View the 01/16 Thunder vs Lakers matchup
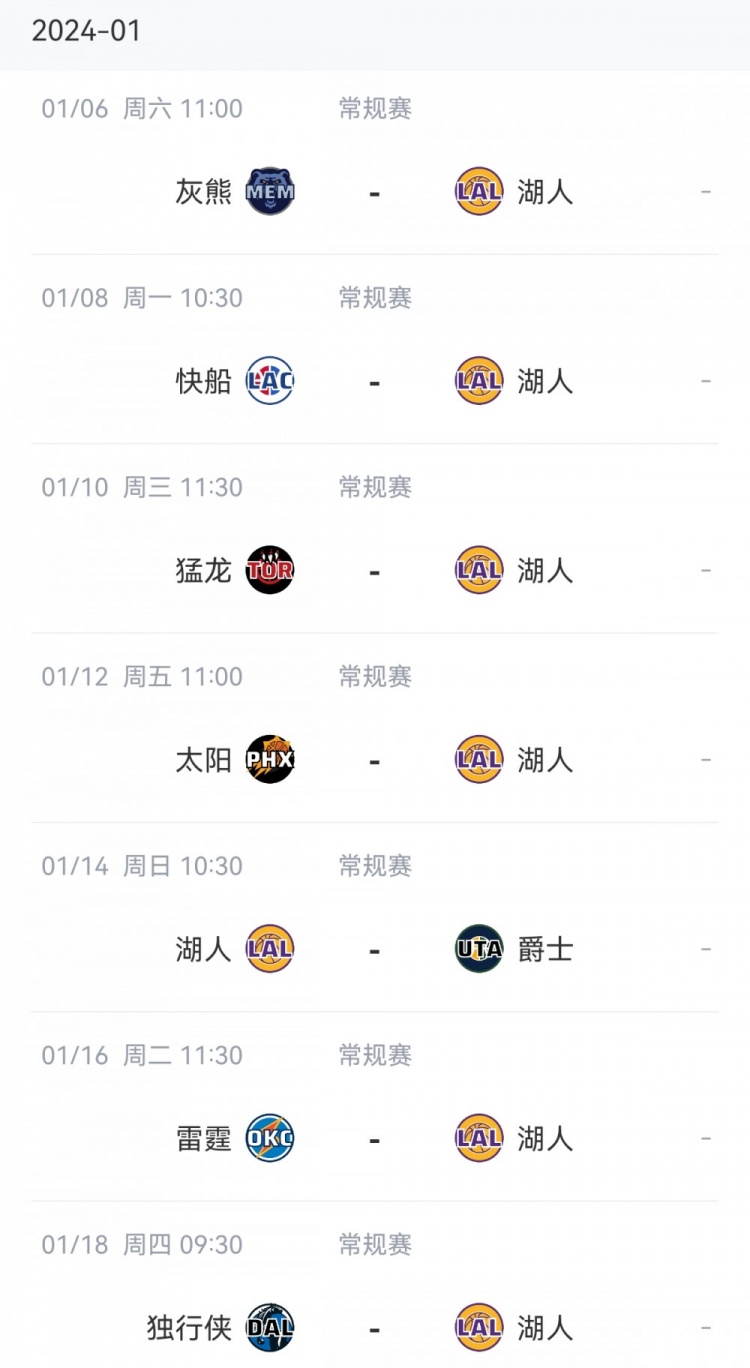The height and width of the screenshot is (1368, 750). click(x=375, y=1106)
